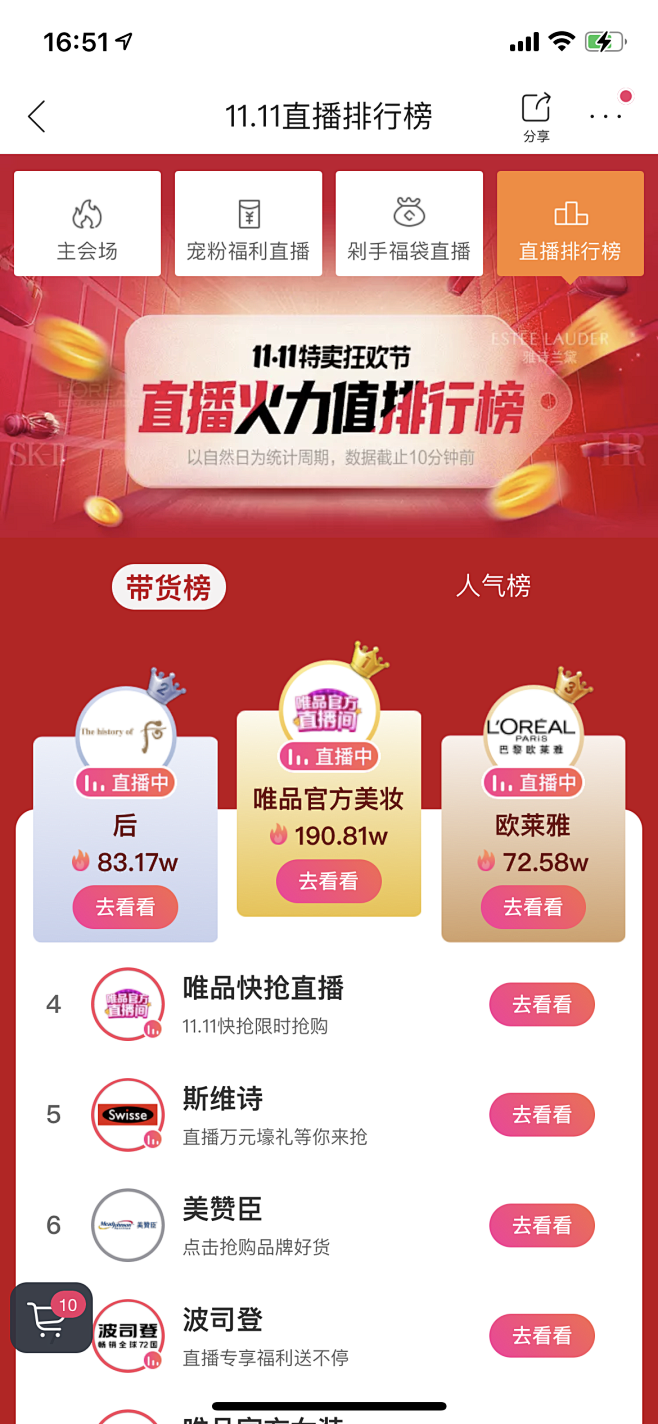Go back using the top-left arrow
The width and height of the screenshot is (658, 1424).
coord(37,117)
